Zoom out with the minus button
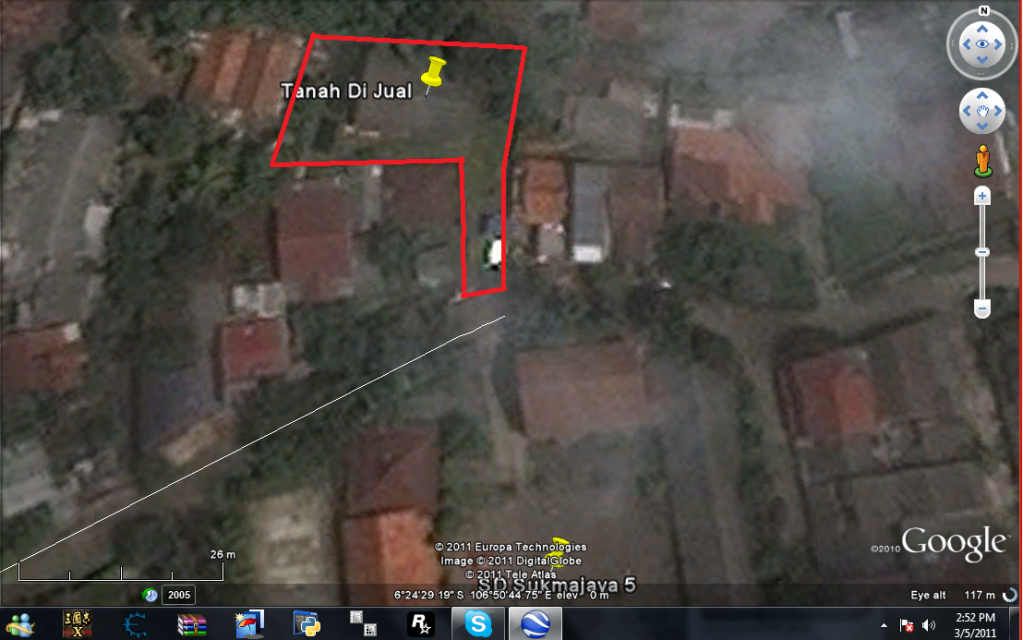This screenshot has width=1023, height=640. pyautogui.click(x=982, y=310)
